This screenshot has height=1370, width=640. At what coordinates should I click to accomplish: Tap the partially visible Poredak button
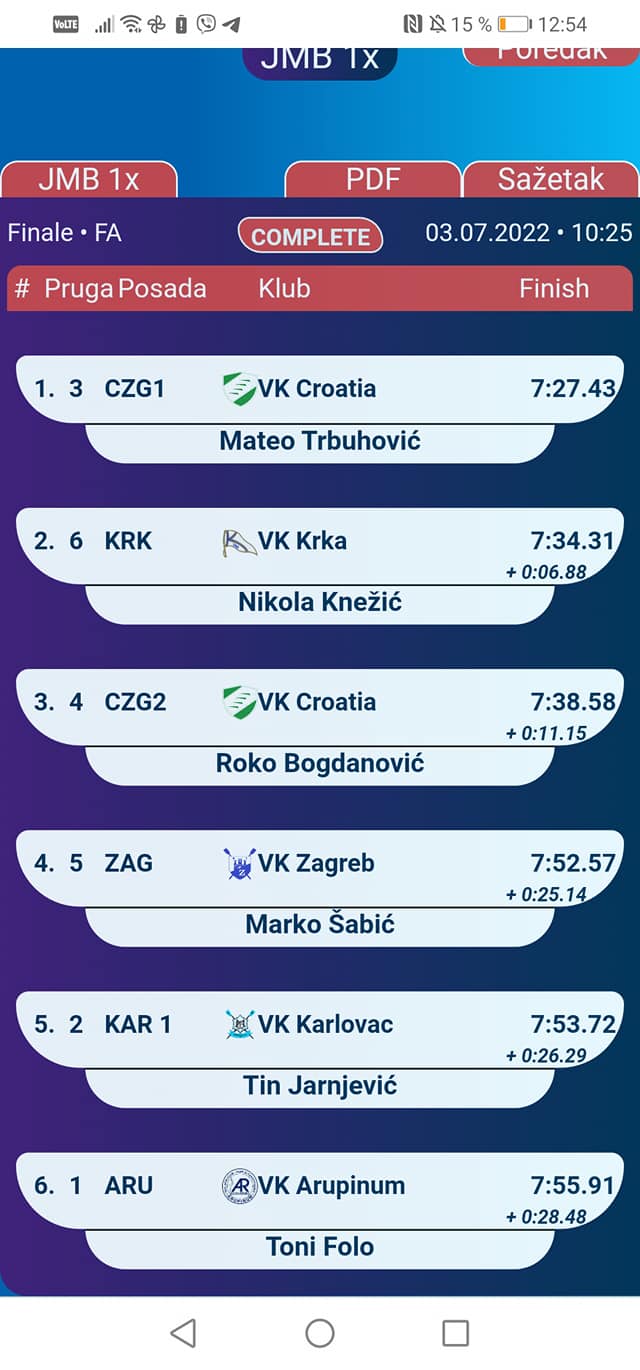[551, 54]
